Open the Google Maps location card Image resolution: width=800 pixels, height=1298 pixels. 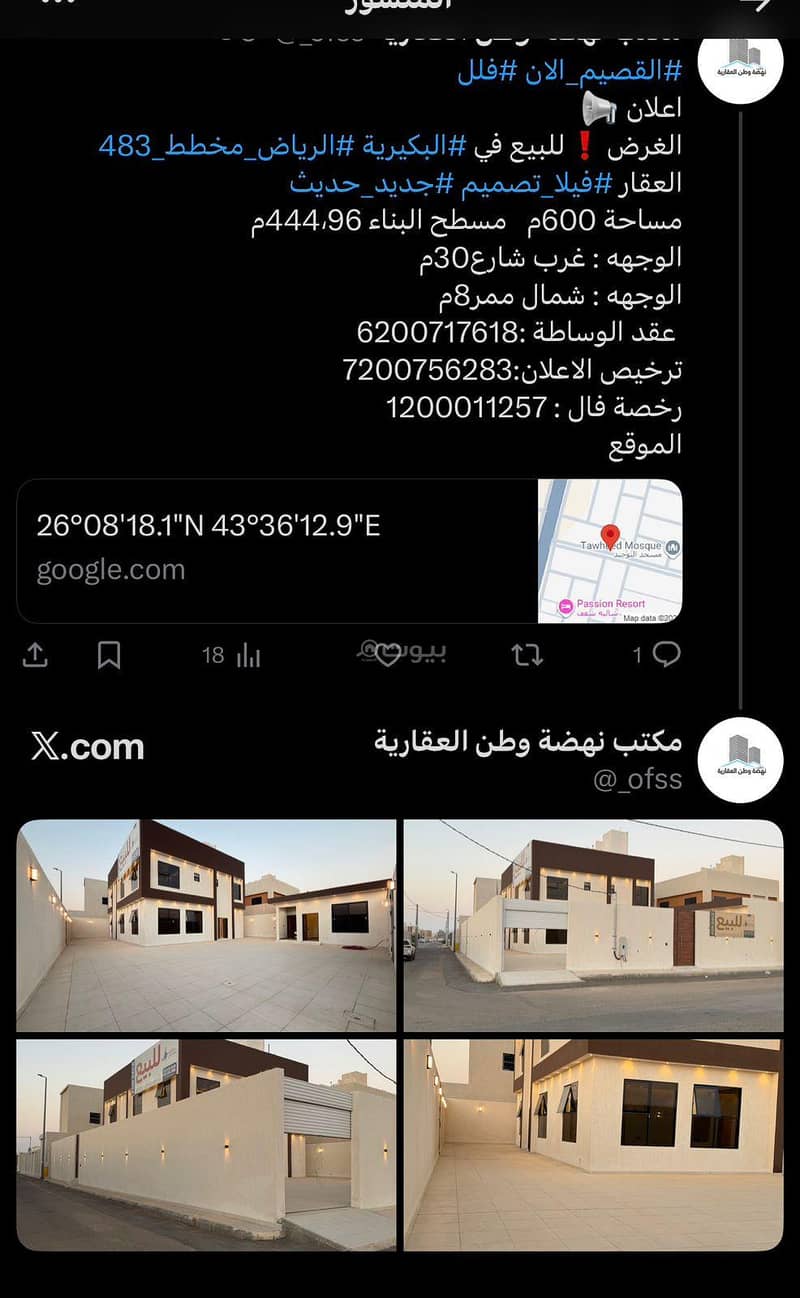pos(349,551)
